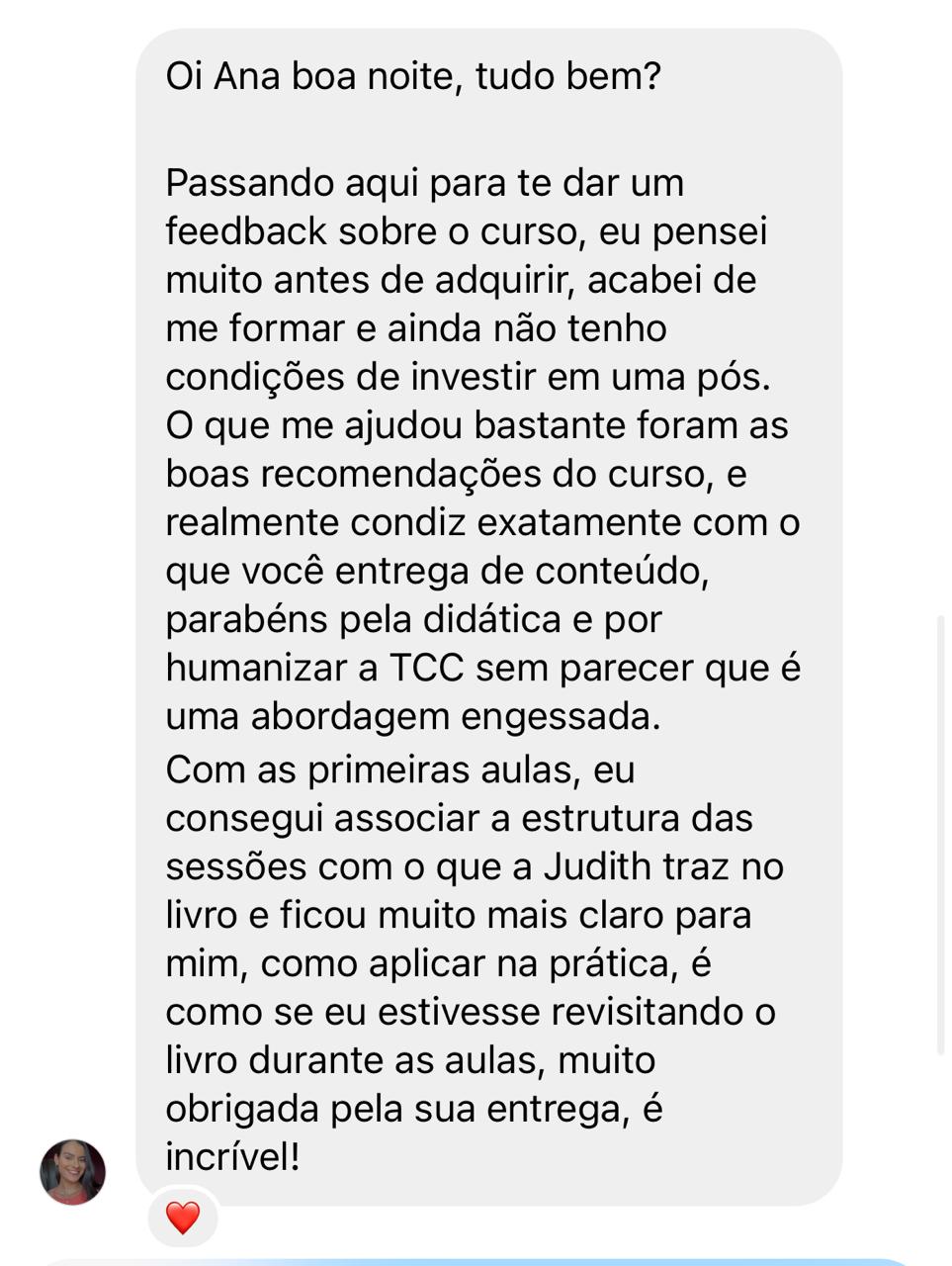952x1266 pixels.
Task: Tap the paragraph mentioning 'Judith' in the message
Action: pos(475,867)
